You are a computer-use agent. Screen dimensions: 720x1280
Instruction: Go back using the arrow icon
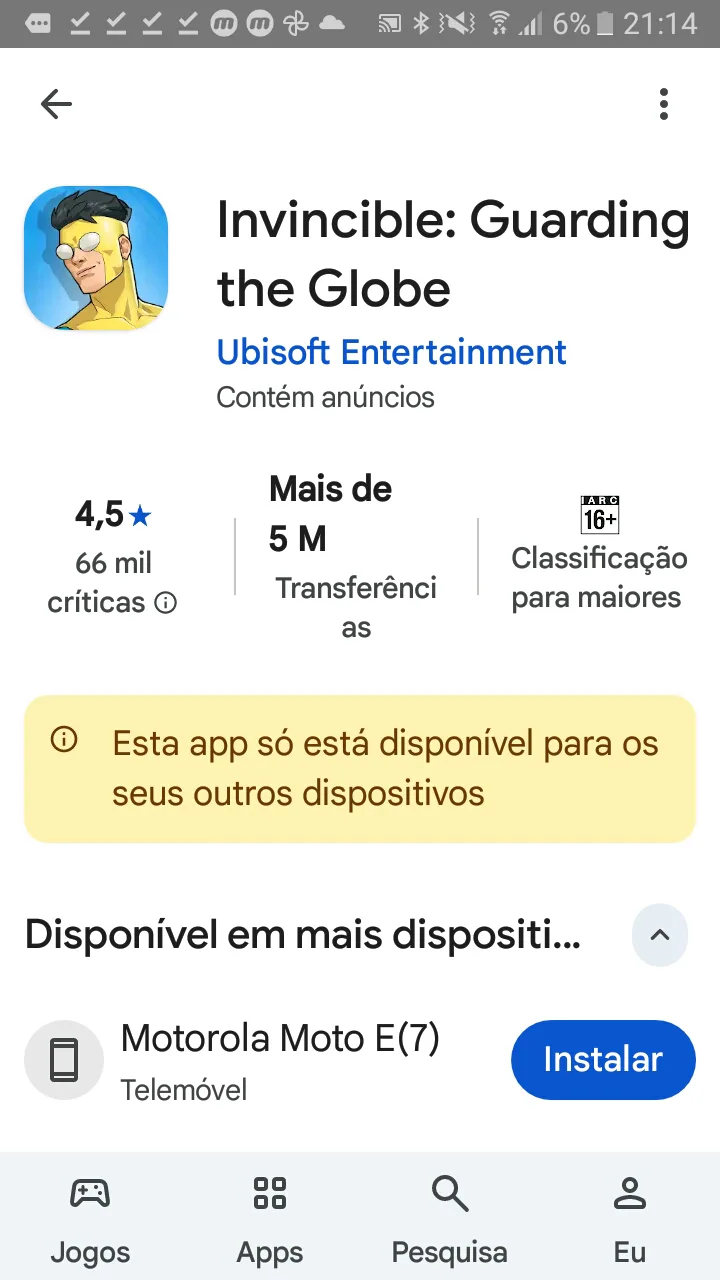tap(56, 104)
